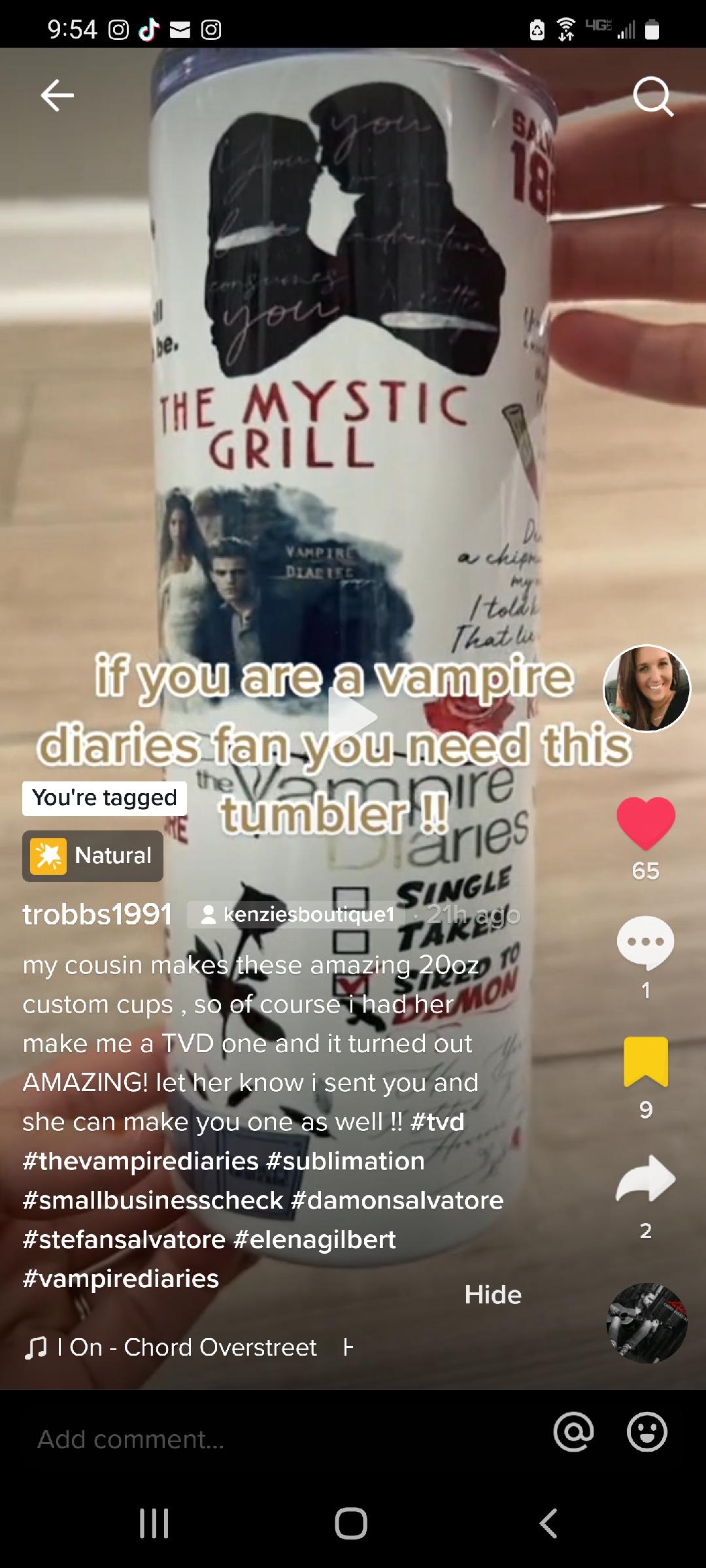Open trobbs1991's profile from the username
Viewport: 706px width, 1568px height.
click(x=97, y=914)
